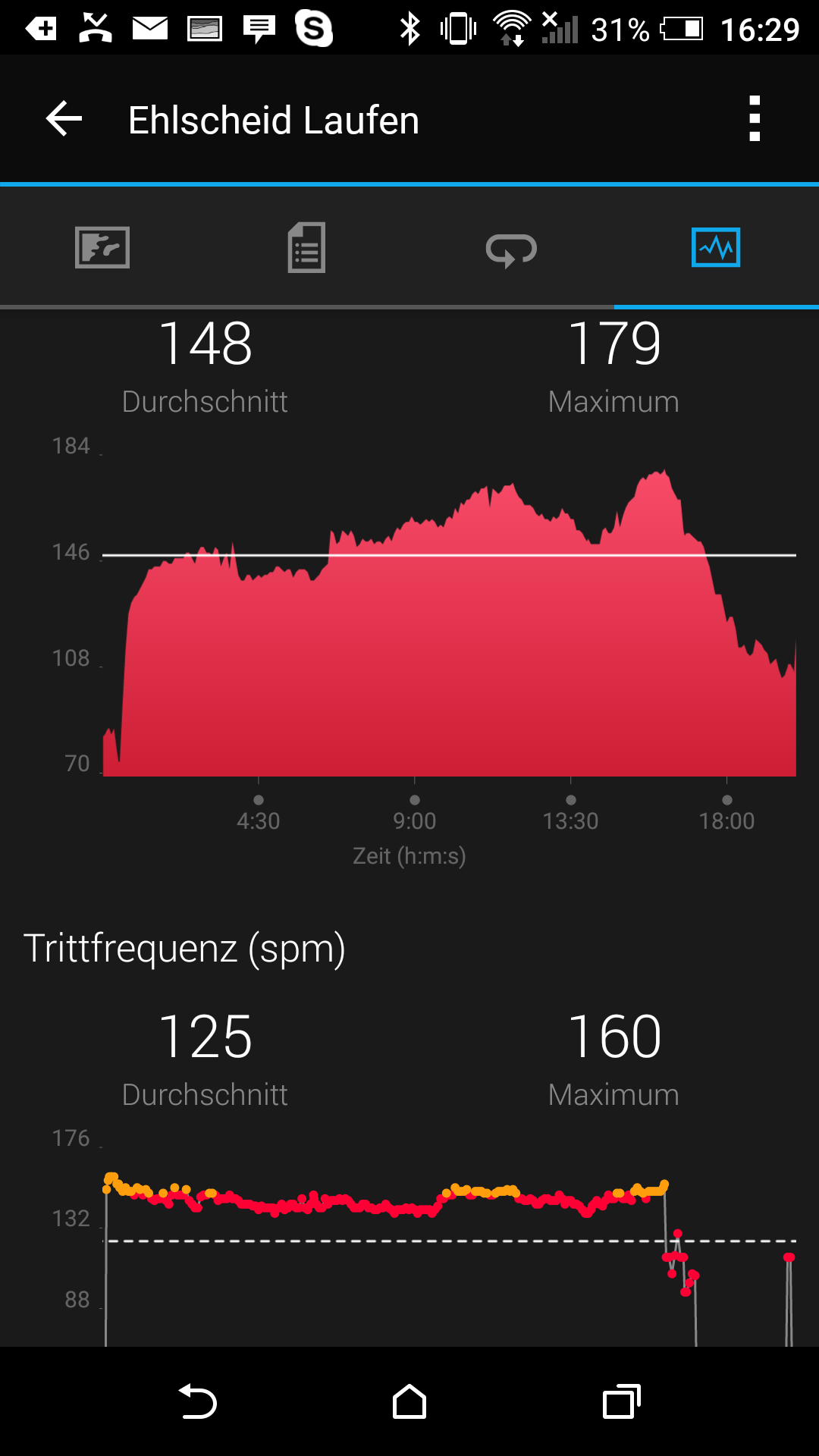Viewport: 819px width, 1456px height.
Task: Select the charts tab
Action: 716,247
